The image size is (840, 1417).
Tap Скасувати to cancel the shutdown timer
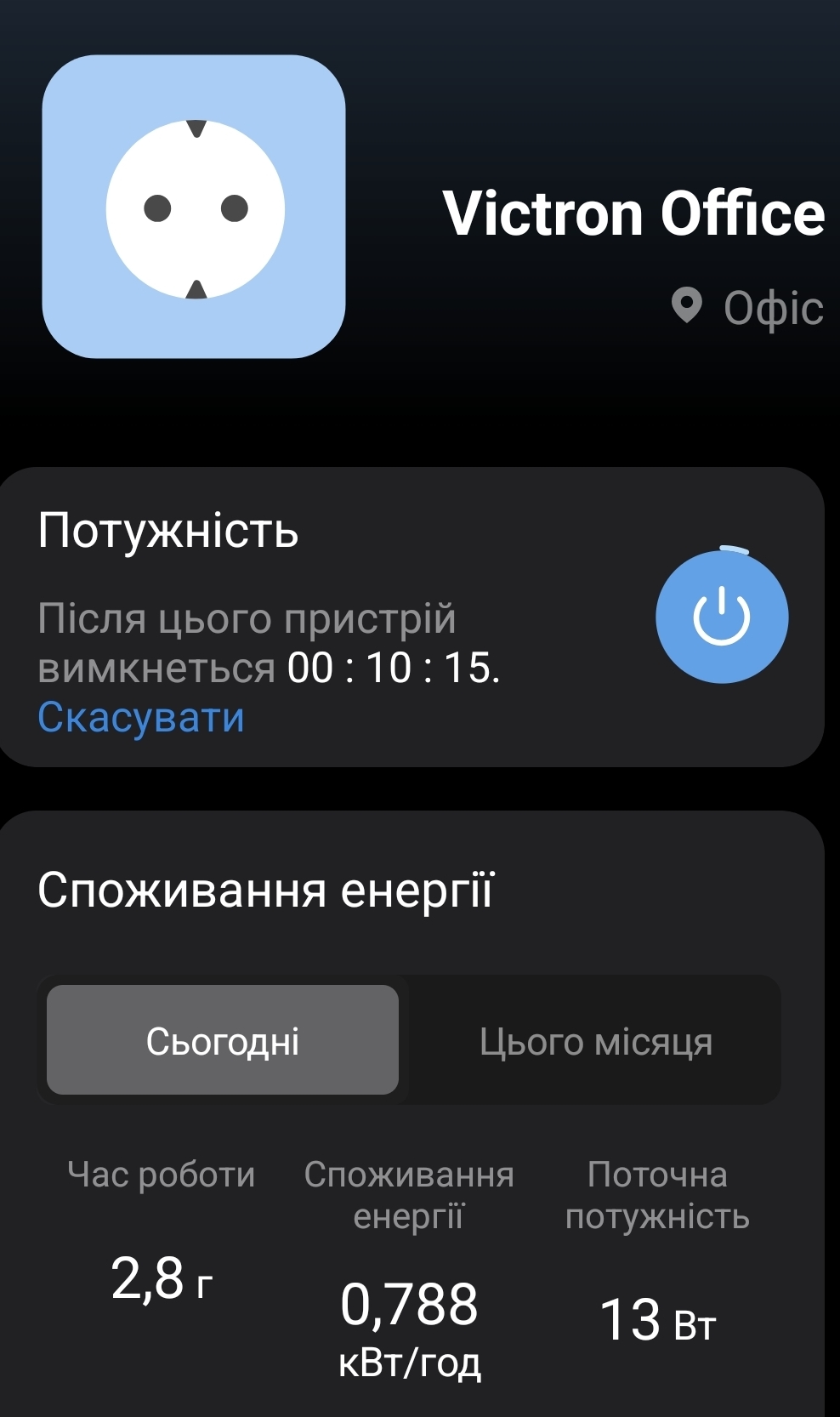point(141,717)
